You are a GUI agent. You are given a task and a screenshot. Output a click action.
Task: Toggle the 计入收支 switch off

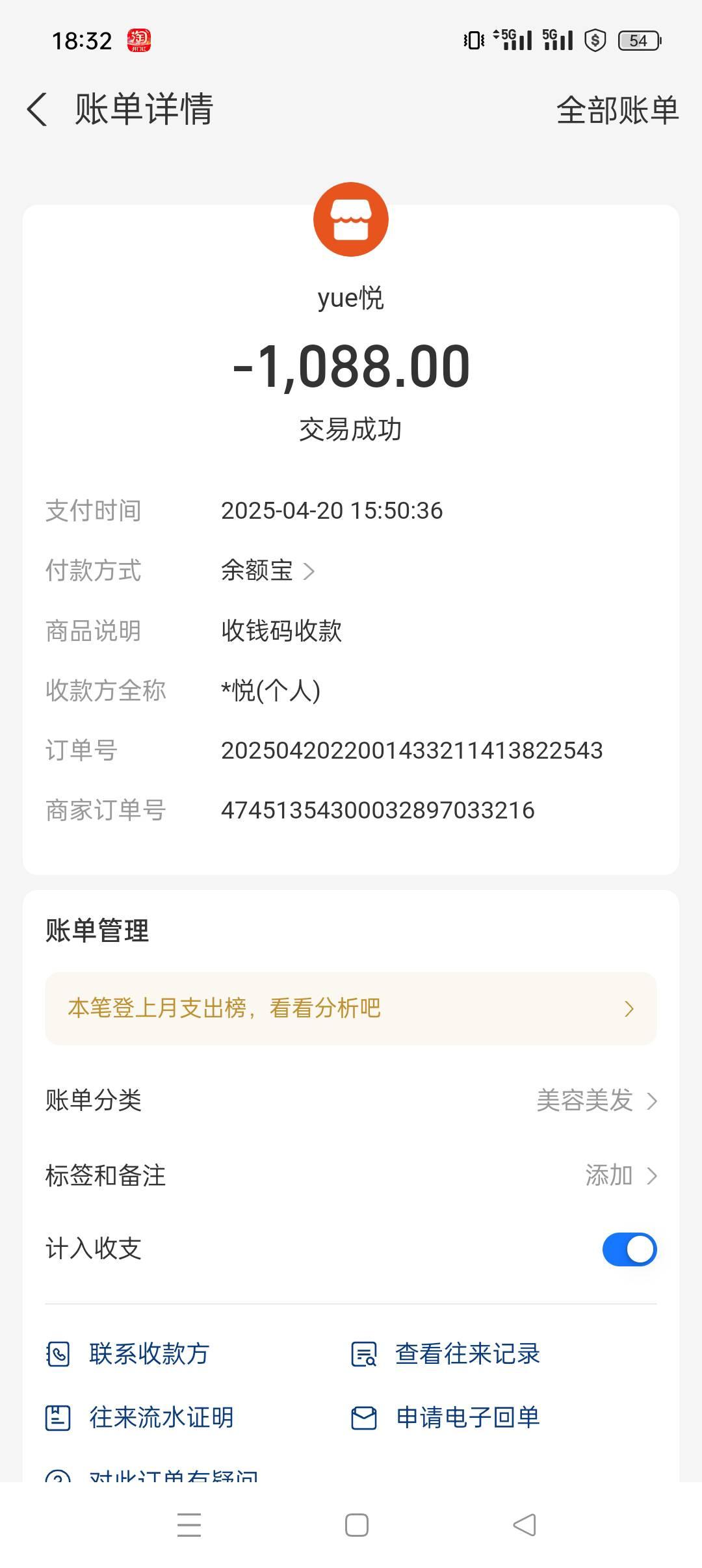[x=629, y=1249]
